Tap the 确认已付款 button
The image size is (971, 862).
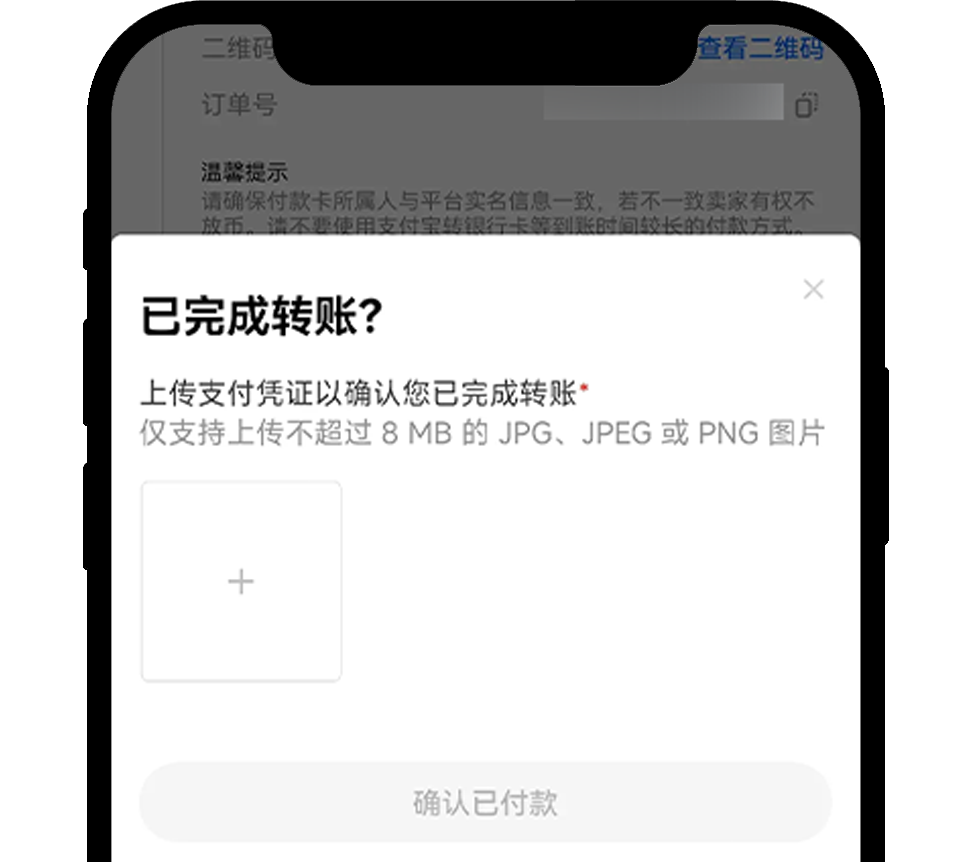coord(485,803)
